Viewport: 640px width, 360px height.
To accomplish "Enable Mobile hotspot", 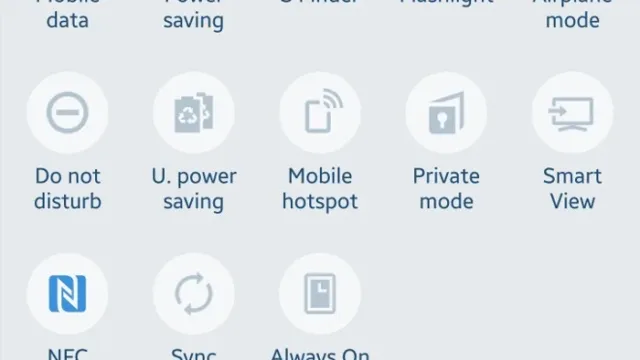I will 320,113.
